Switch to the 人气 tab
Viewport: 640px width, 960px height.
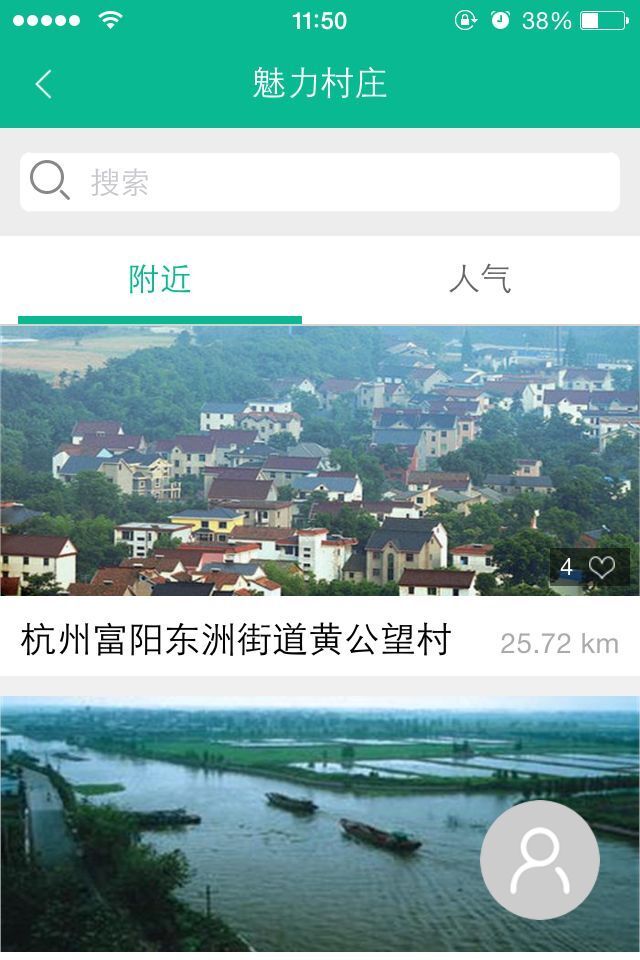point(479,280)
